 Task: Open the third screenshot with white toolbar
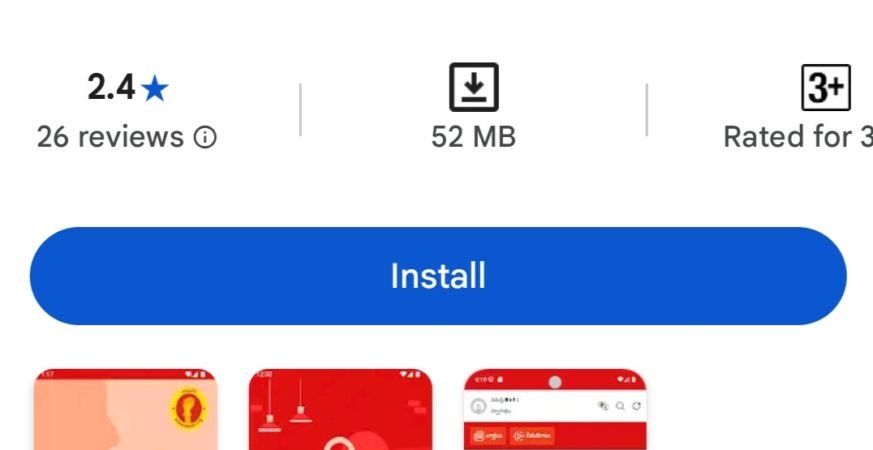tap(555, 410)
